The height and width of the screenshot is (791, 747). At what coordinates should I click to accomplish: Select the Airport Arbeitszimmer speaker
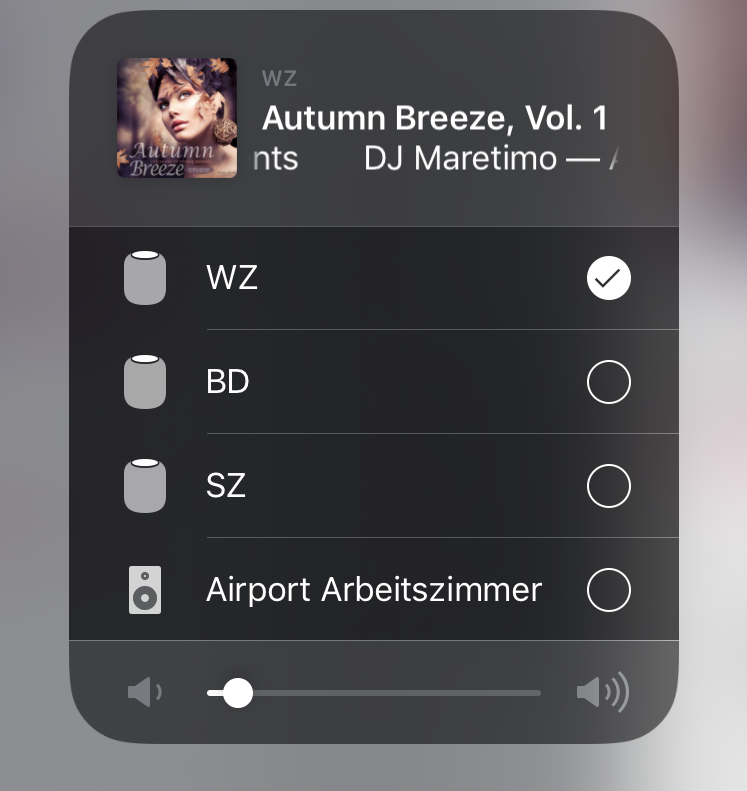608,590
